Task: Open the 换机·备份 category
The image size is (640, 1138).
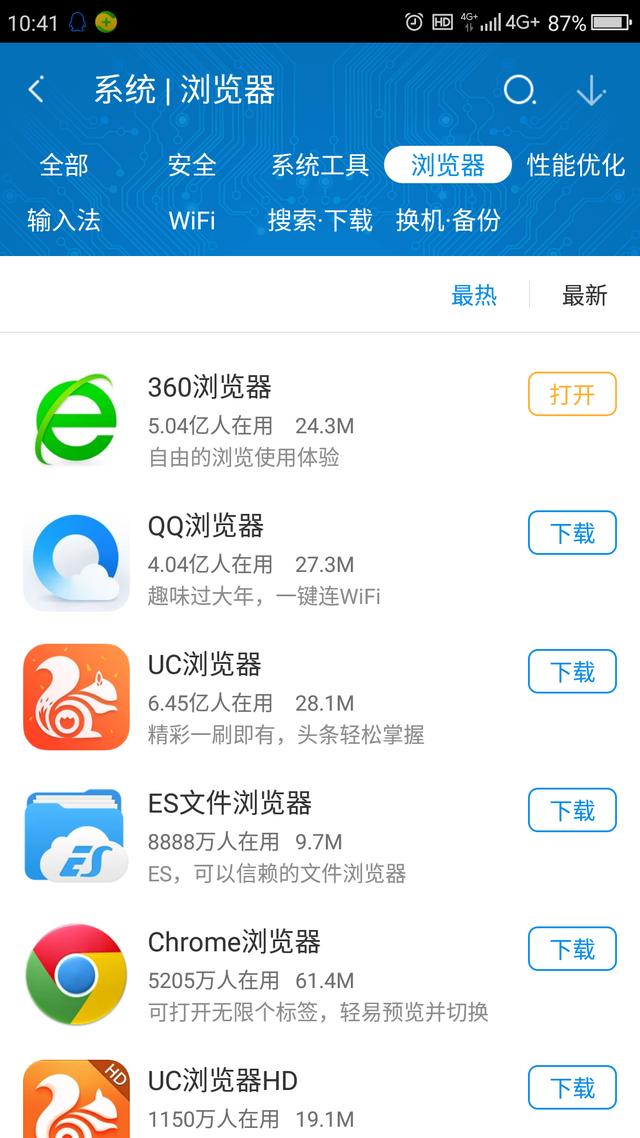Action: [x=448, y=220]
